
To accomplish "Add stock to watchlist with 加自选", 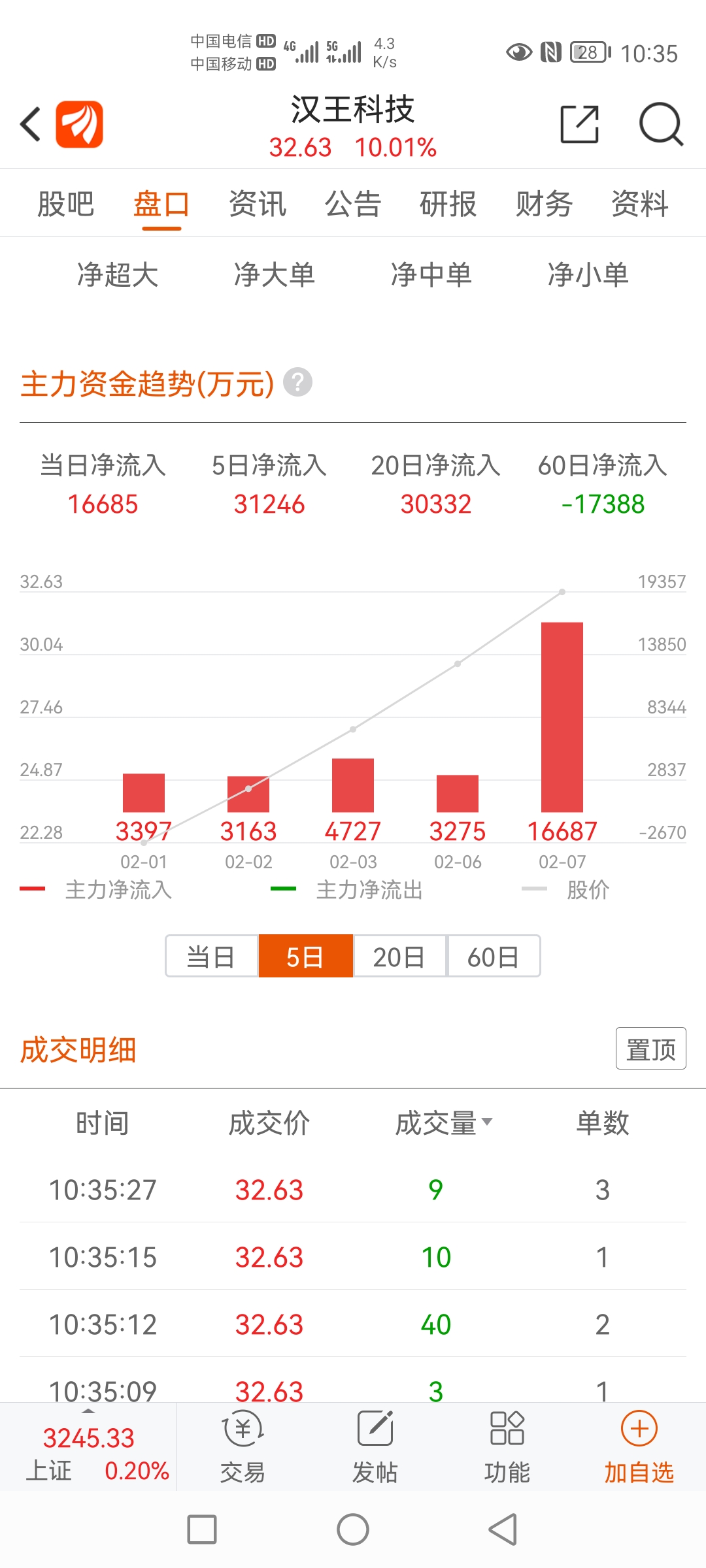I will pos(639,1446).
